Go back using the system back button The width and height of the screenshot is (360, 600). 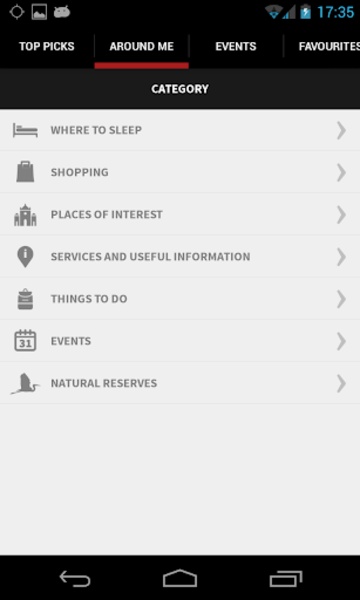click(x=75, y=578)
